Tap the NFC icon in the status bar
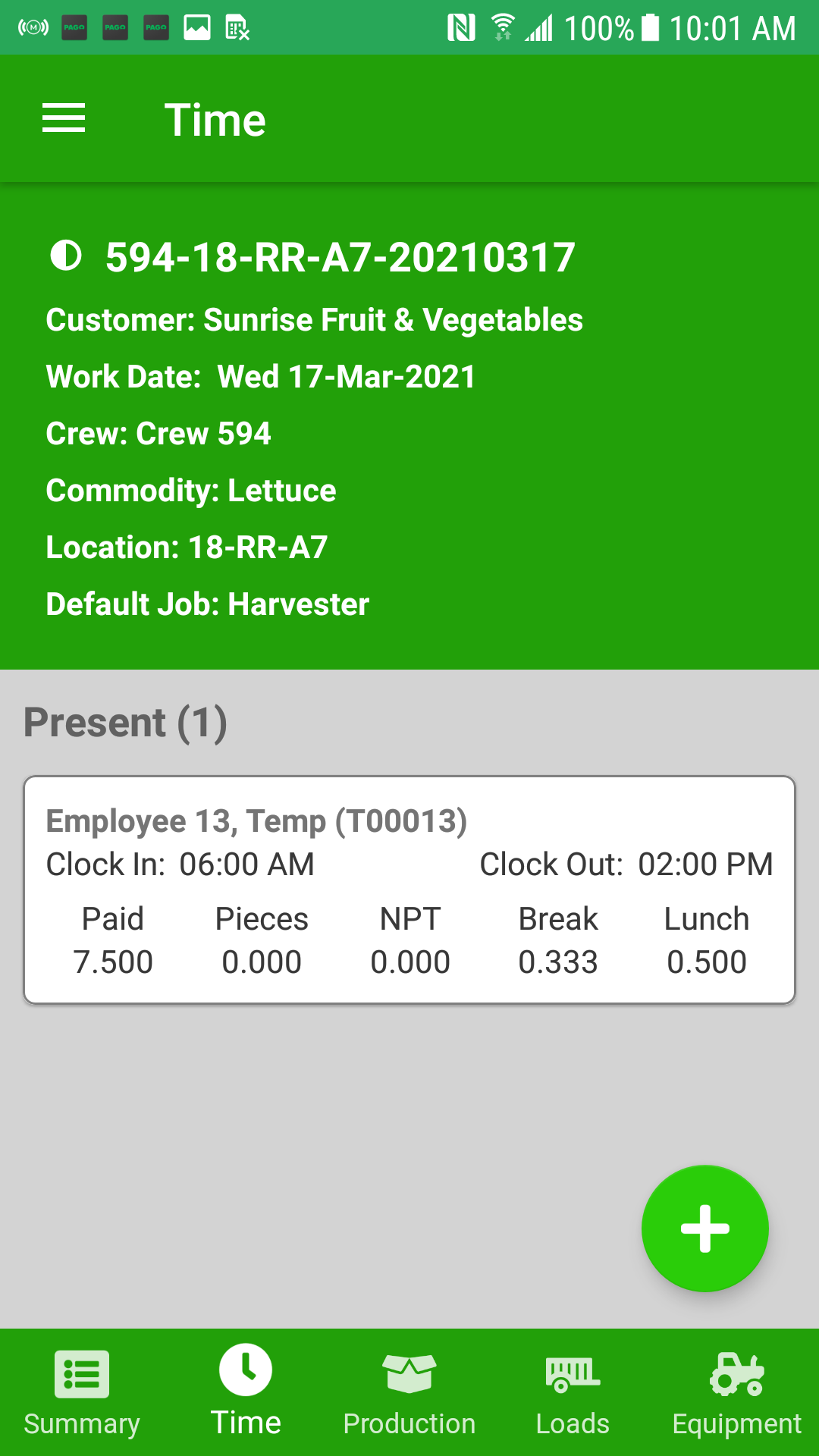Viewport: 819px width, 1456px height. tap(460, 27)
